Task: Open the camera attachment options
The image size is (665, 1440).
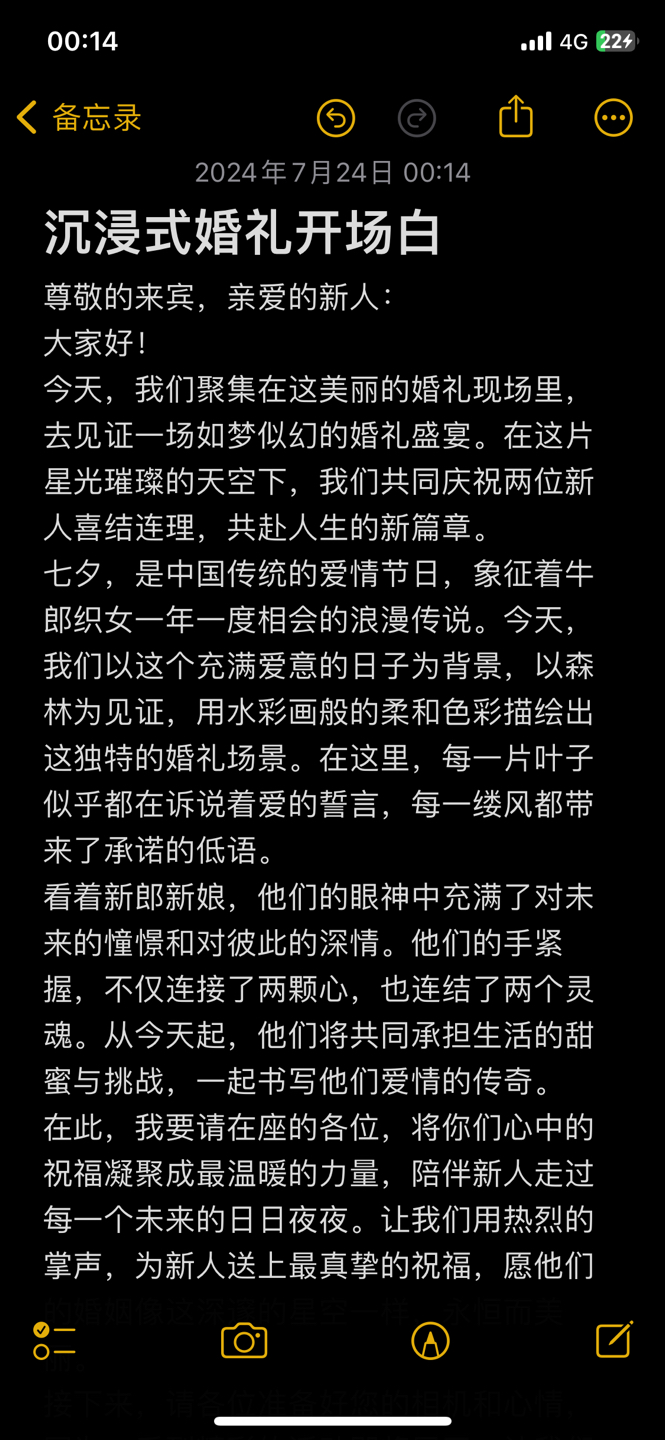Action: (244, 1340)
